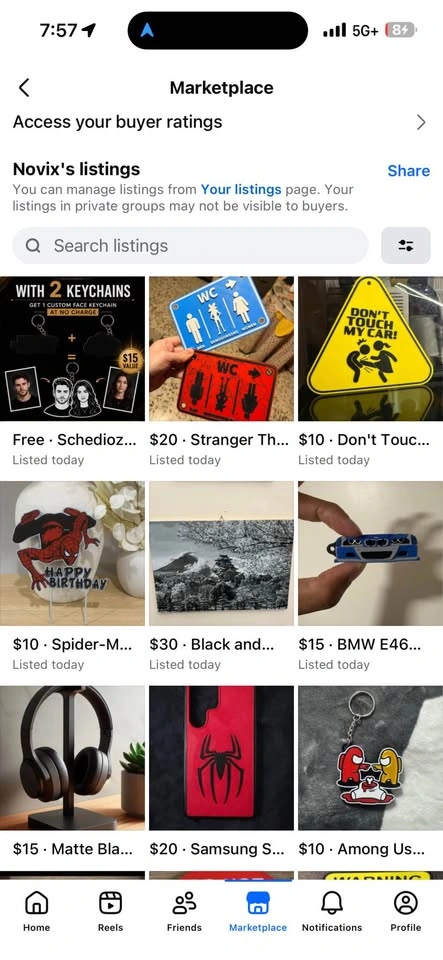Tap the Search listings field
The width and height of the screenshot is (443, 960).
[190, 246]
